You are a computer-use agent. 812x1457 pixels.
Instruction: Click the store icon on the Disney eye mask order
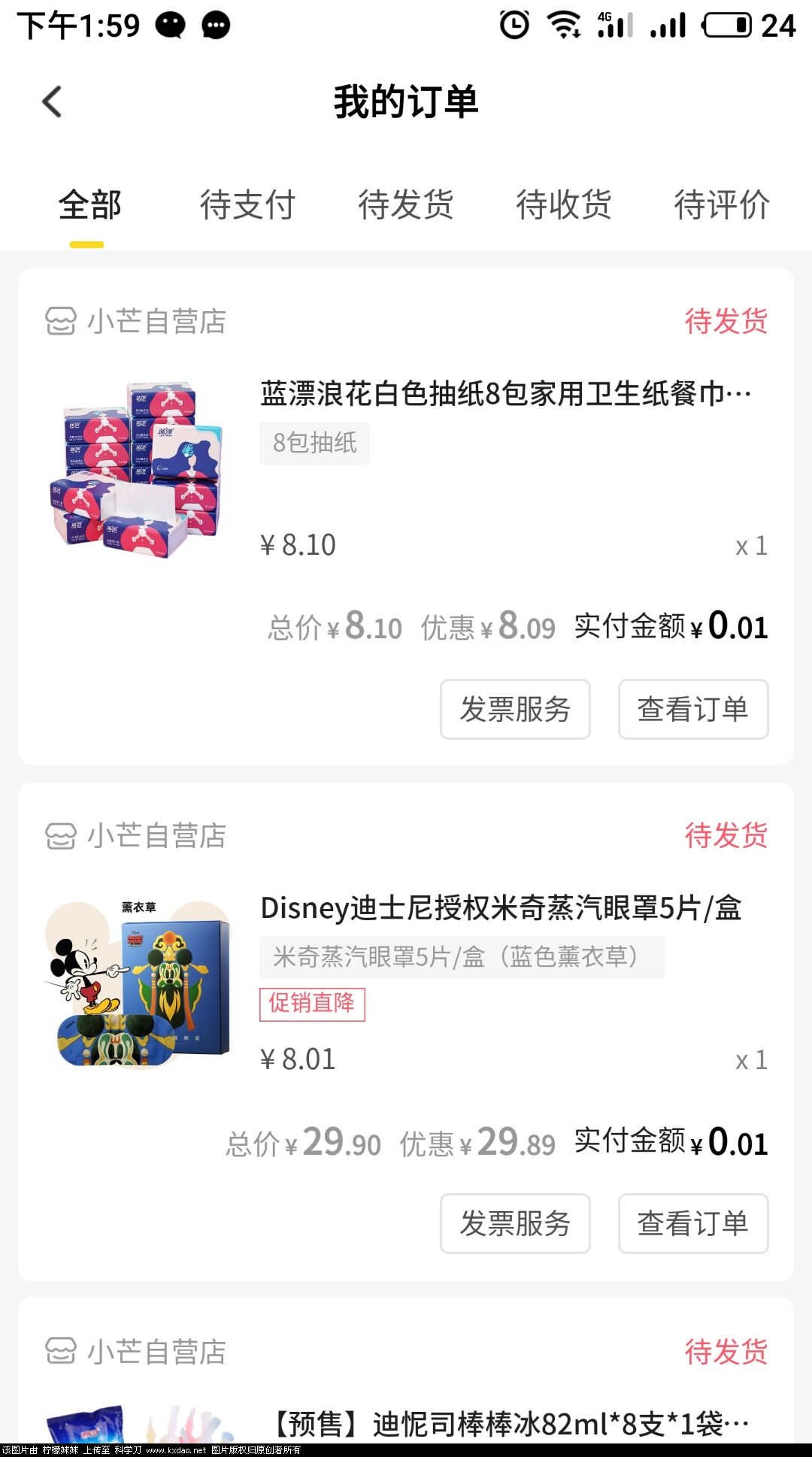pyautogui.click(x=60, y=835)
